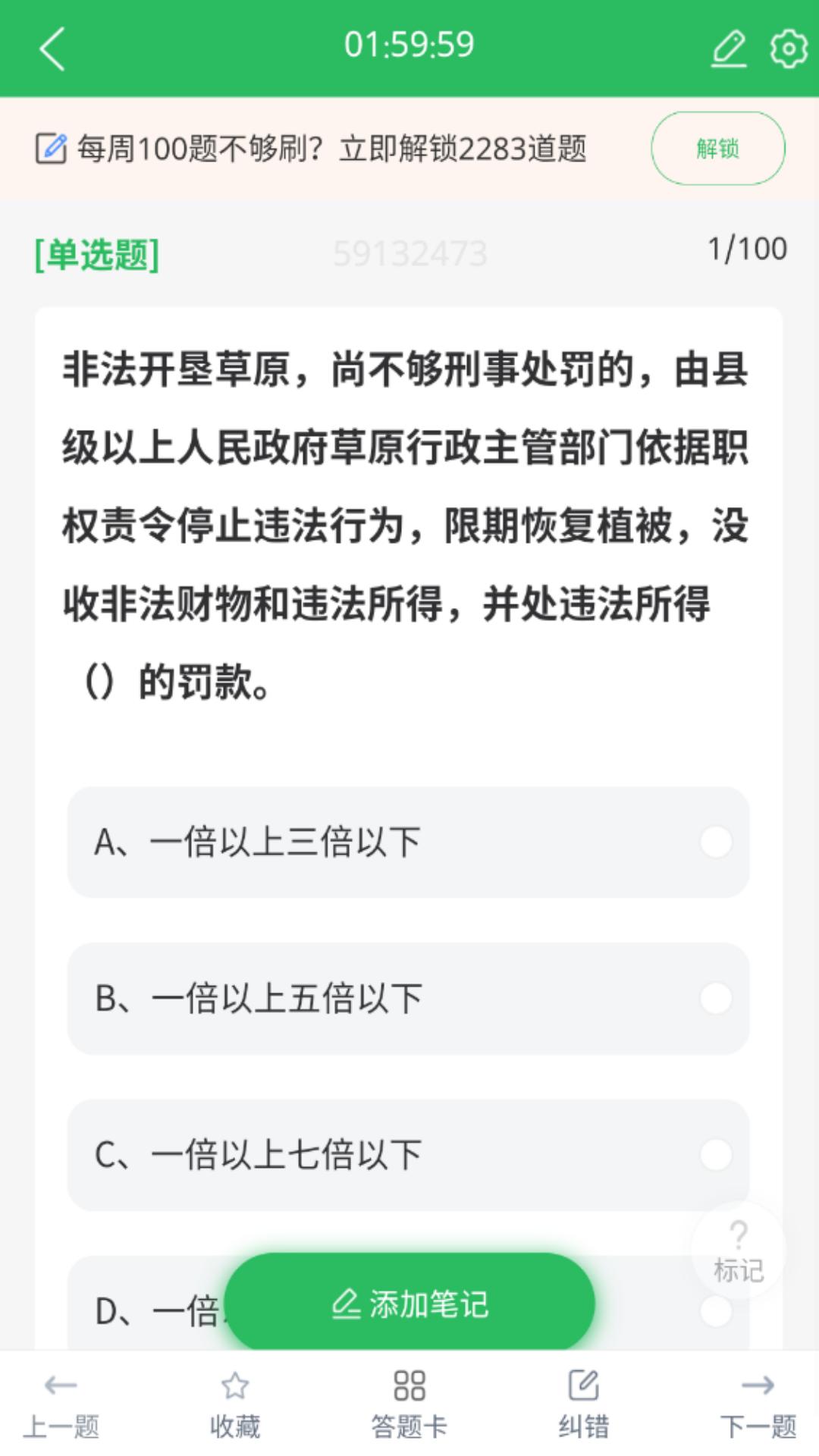The width and height of the screenshot is (819, 1456).
Task: Select answer option A 一倍以上三倍以下
Action: coord(409,843)
